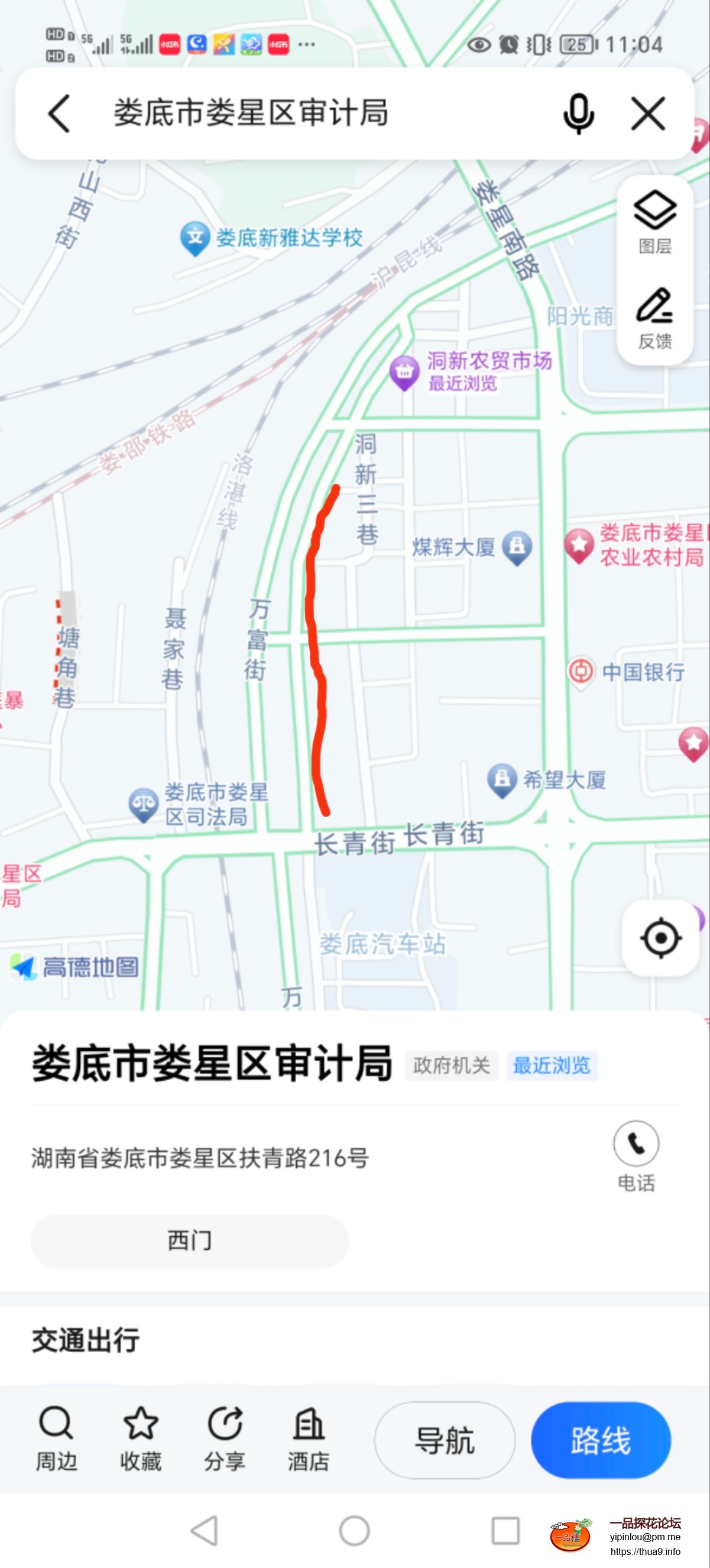Tap the 娄底市娄星区审计局 search field
This screenshot has height=1568, width=710.
(x=255, y=112)
